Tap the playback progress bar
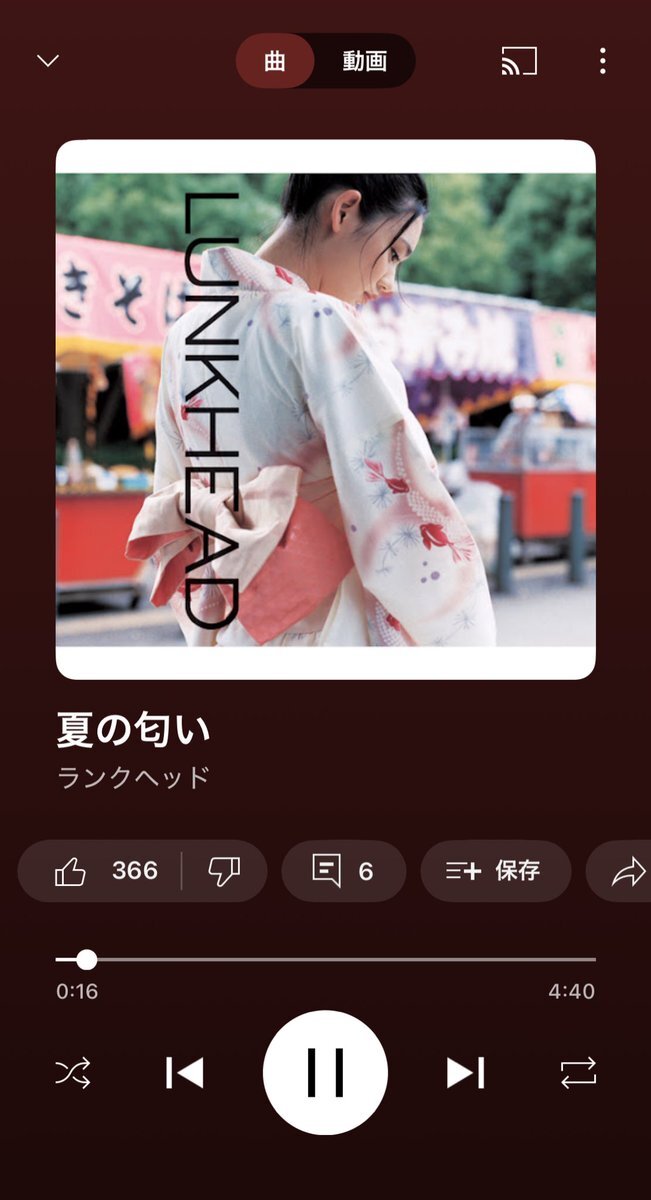The height and width of the screenshot is (1200, 651). coord(326,959)
